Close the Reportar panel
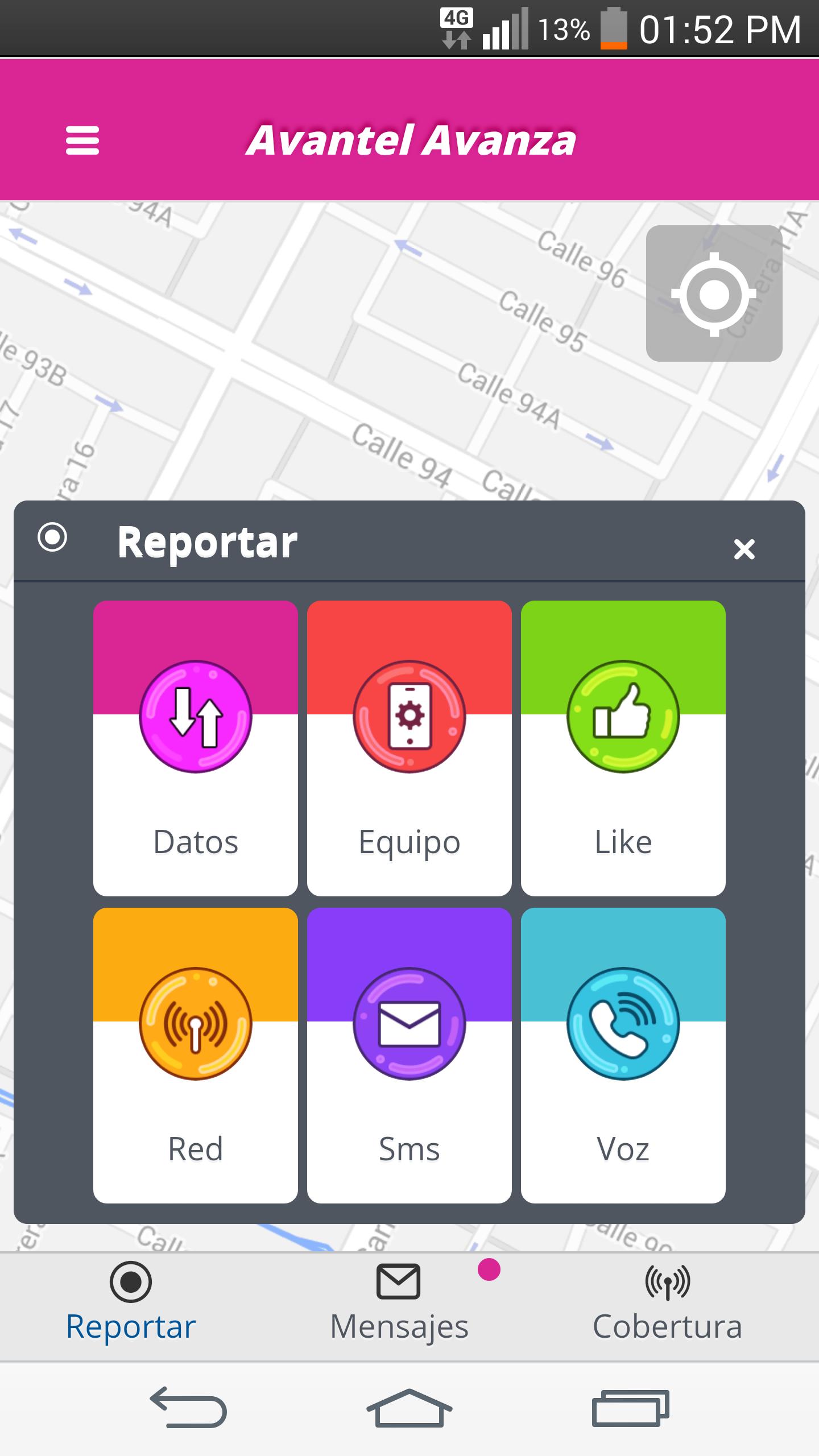Screen dimensions: 819x1456 click(744, 549)
